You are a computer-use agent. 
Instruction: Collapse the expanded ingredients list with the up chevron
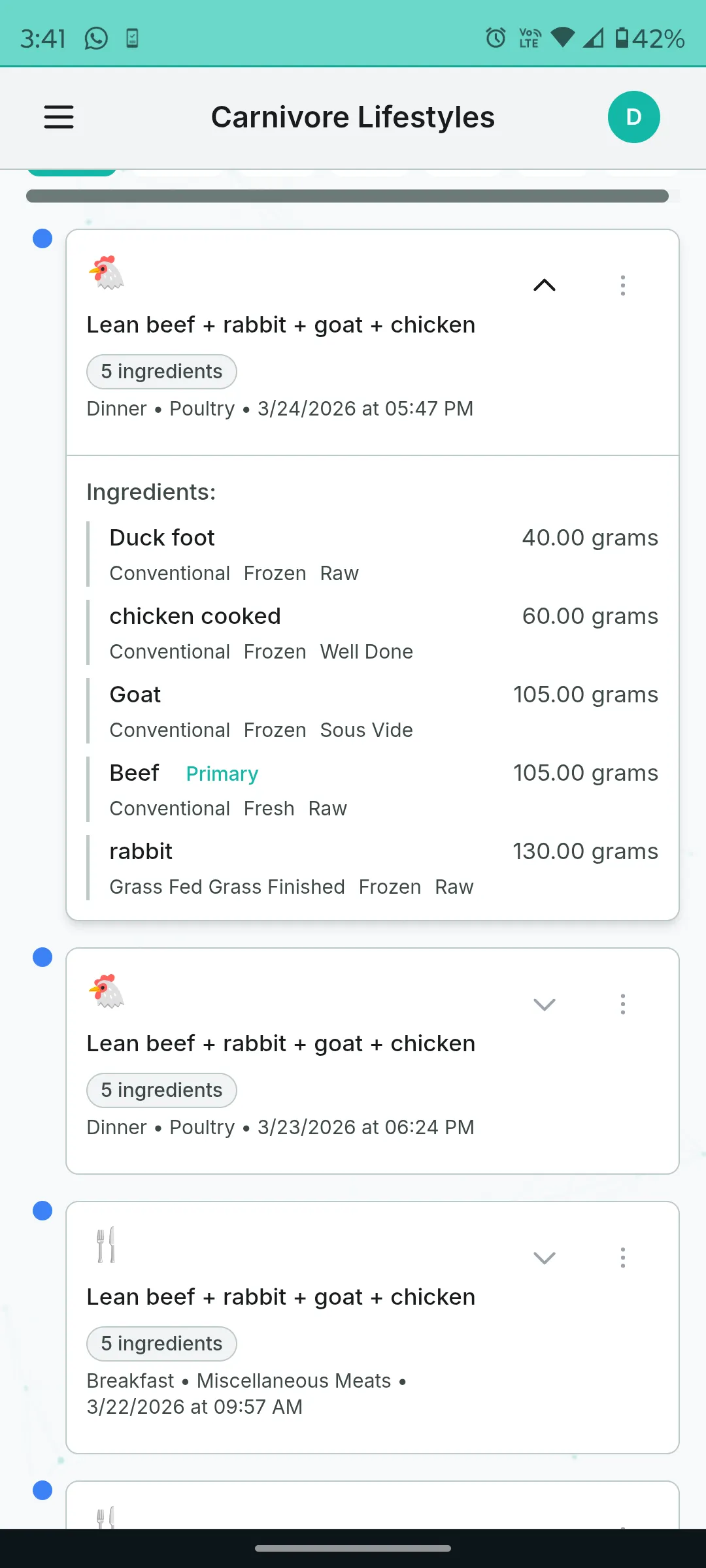(x=545, y=286)
